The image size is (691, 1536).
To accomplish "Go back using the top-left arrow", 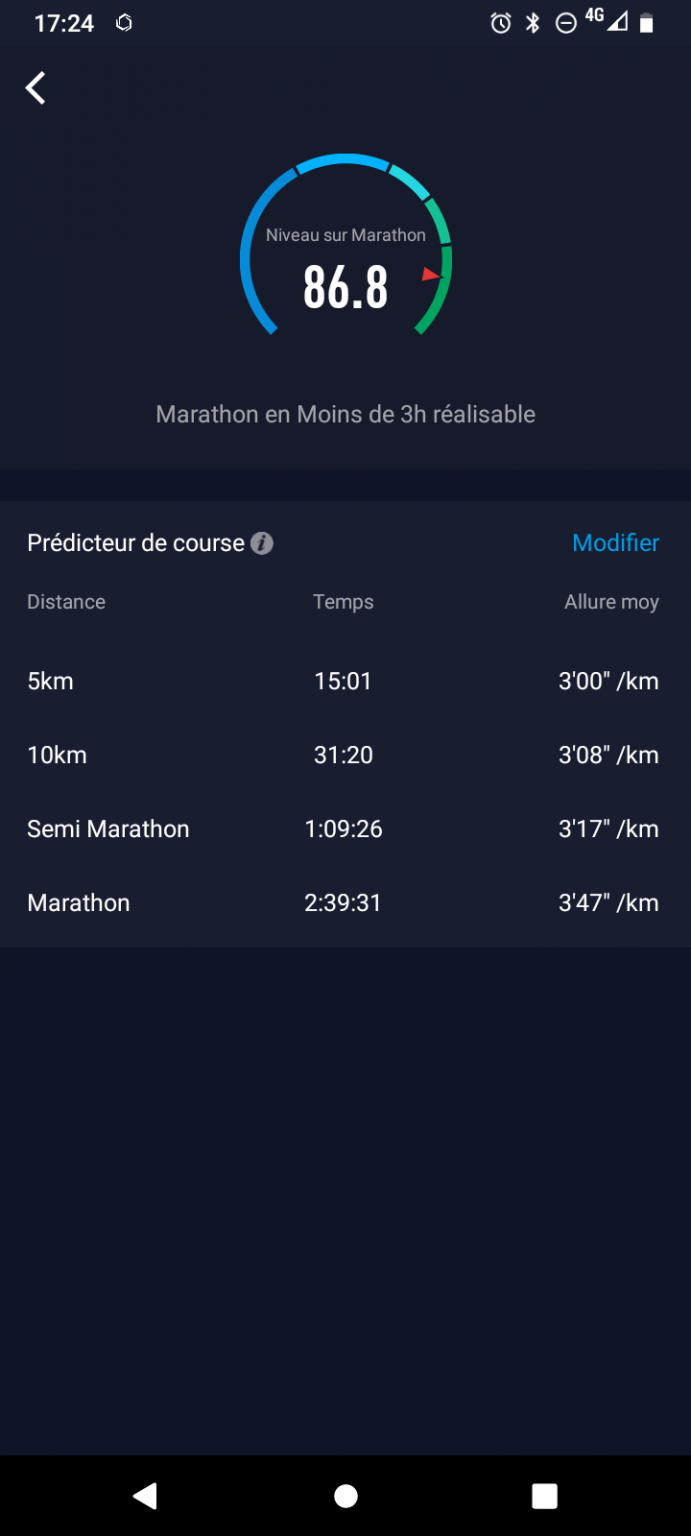I will [x=36, y=88].
